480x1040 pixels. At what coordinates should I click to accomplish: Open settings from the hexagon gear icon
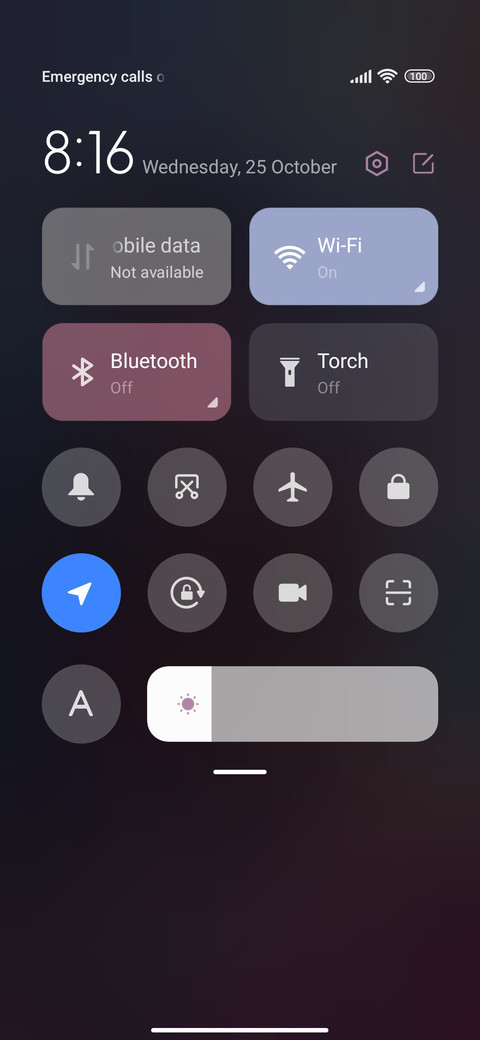coord(377,163)
